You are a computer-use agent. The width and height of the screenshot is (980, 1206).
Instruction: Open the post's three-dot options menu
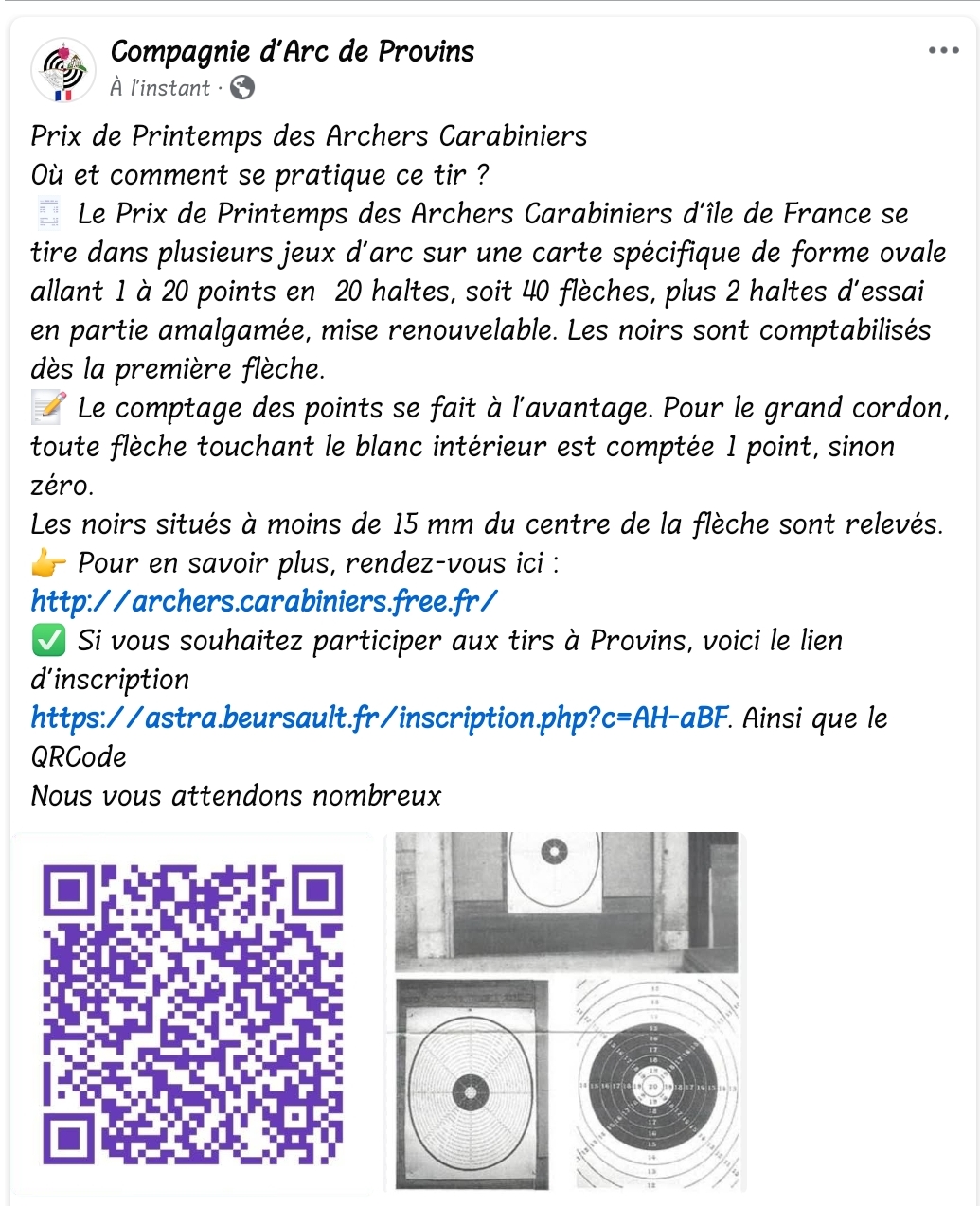coord(943,51)
